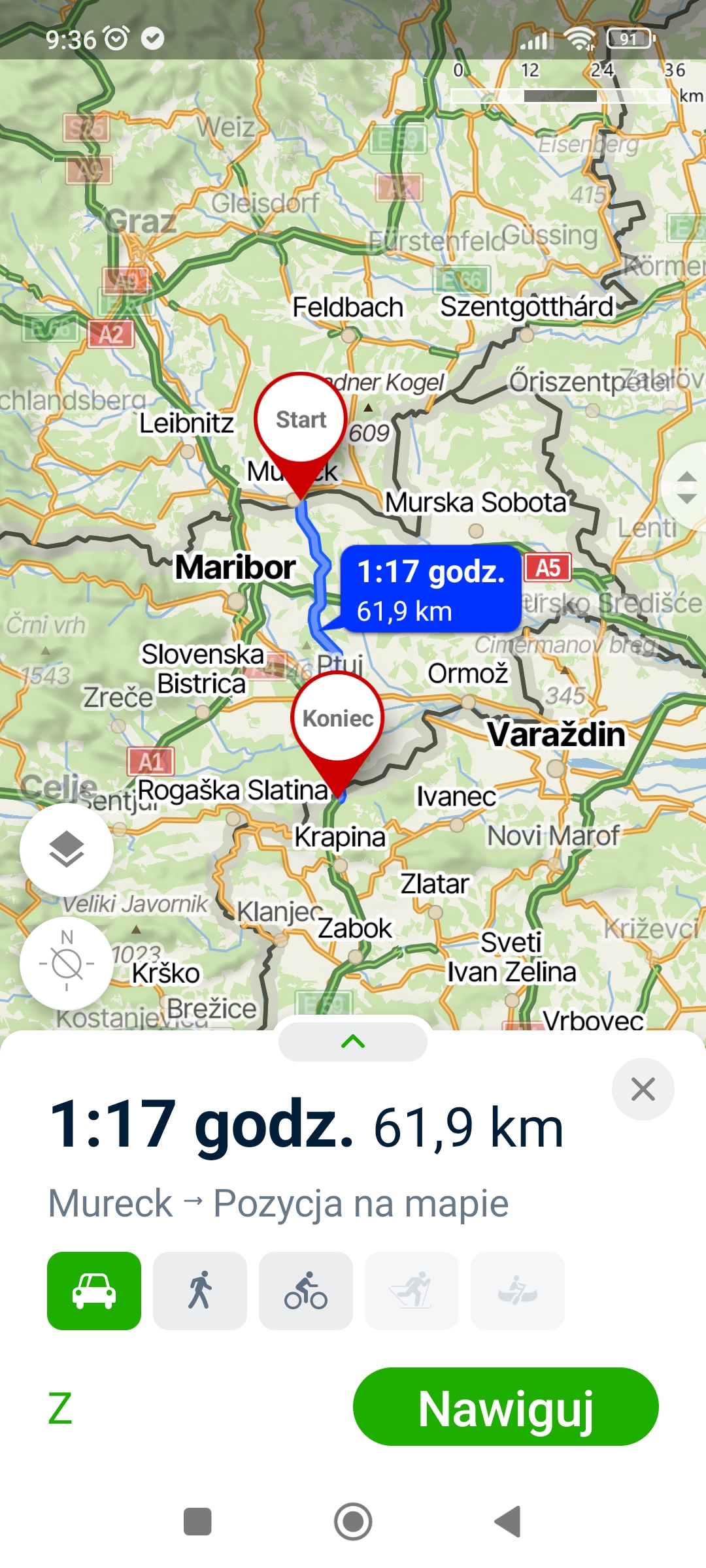The width and height of the screenshot is (706, 1568).
Task: Select the car routing mode
Action: 94,1291
